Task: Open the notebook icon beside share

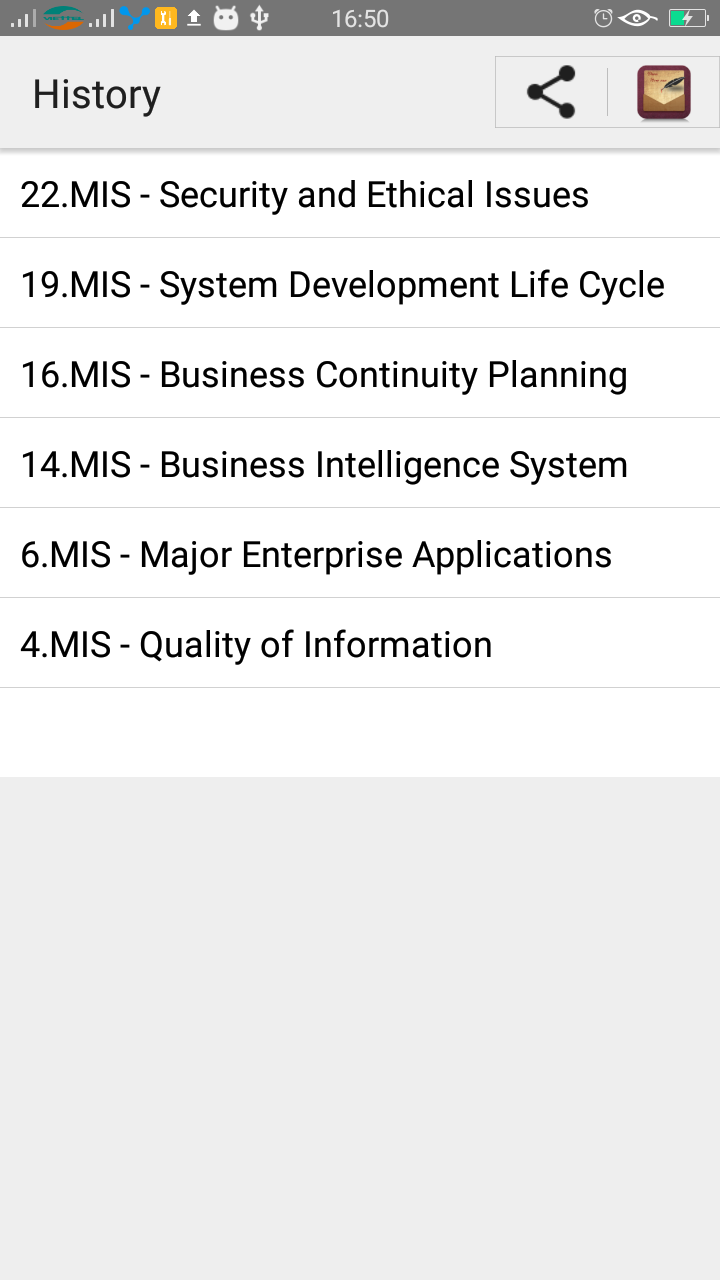Action: 664,93
